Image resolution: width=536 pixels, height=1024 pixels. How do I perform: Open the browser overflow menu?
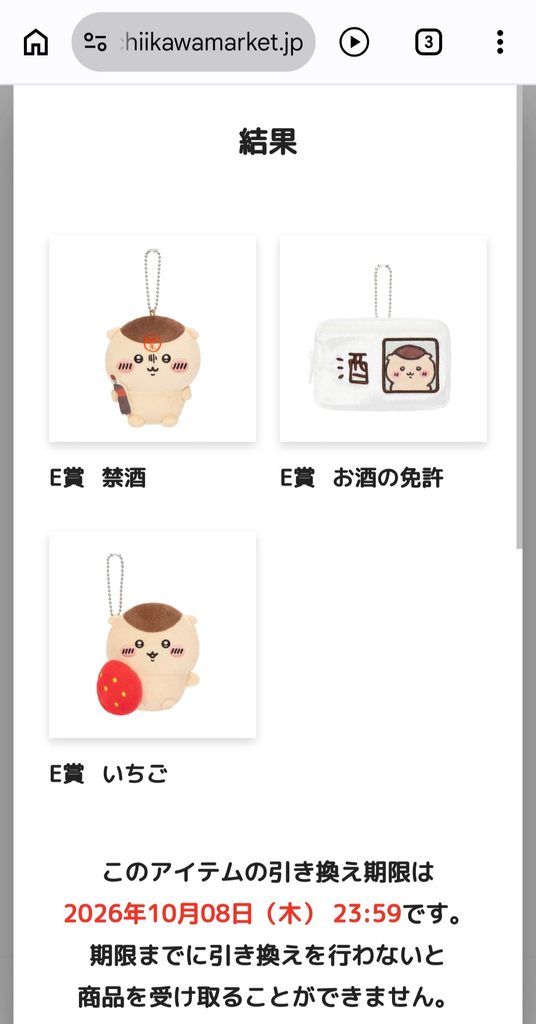(500, 42)
